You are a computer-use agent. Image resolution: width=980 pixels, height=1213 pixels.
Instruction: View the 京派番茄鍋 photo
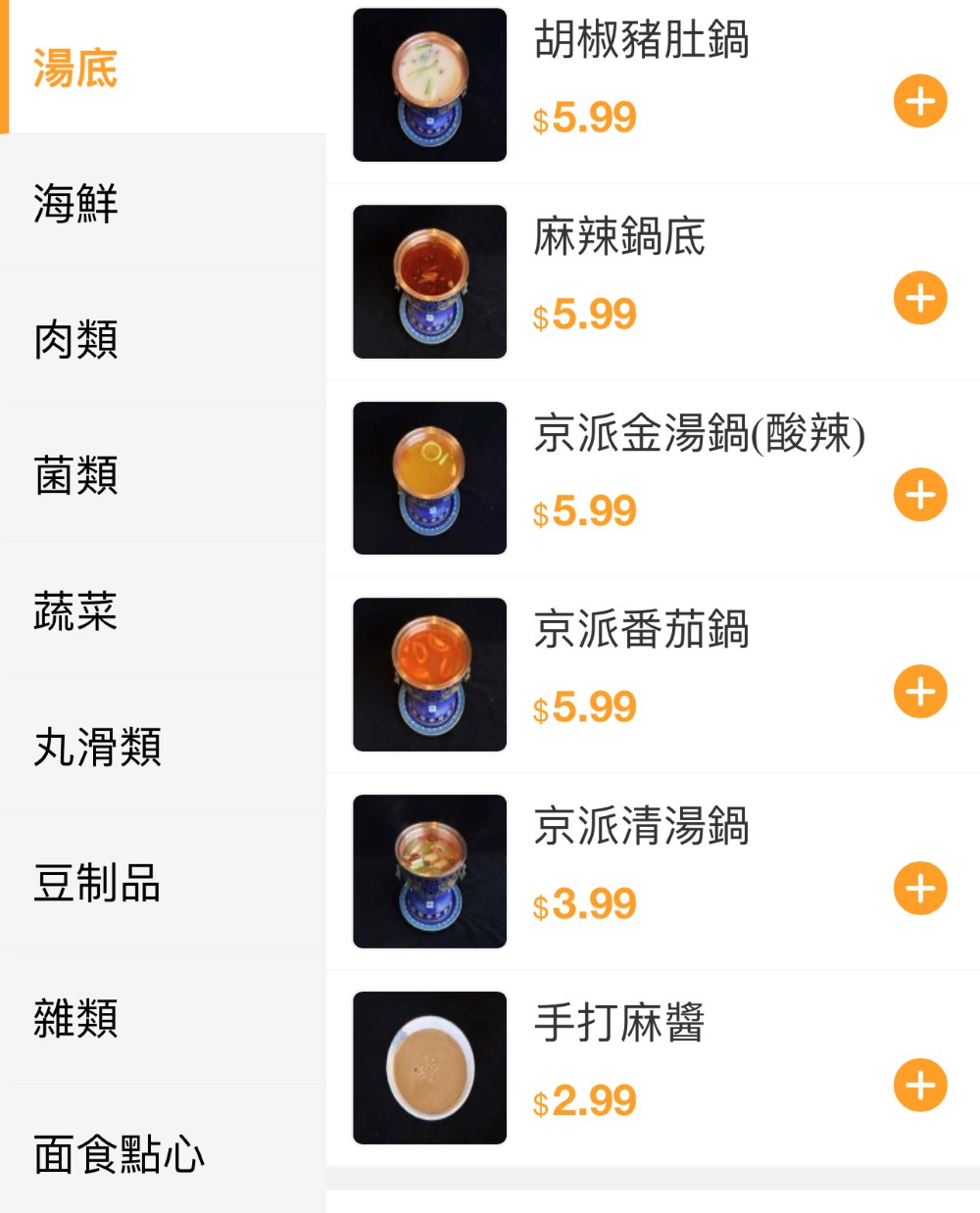(x=429, y=675)
